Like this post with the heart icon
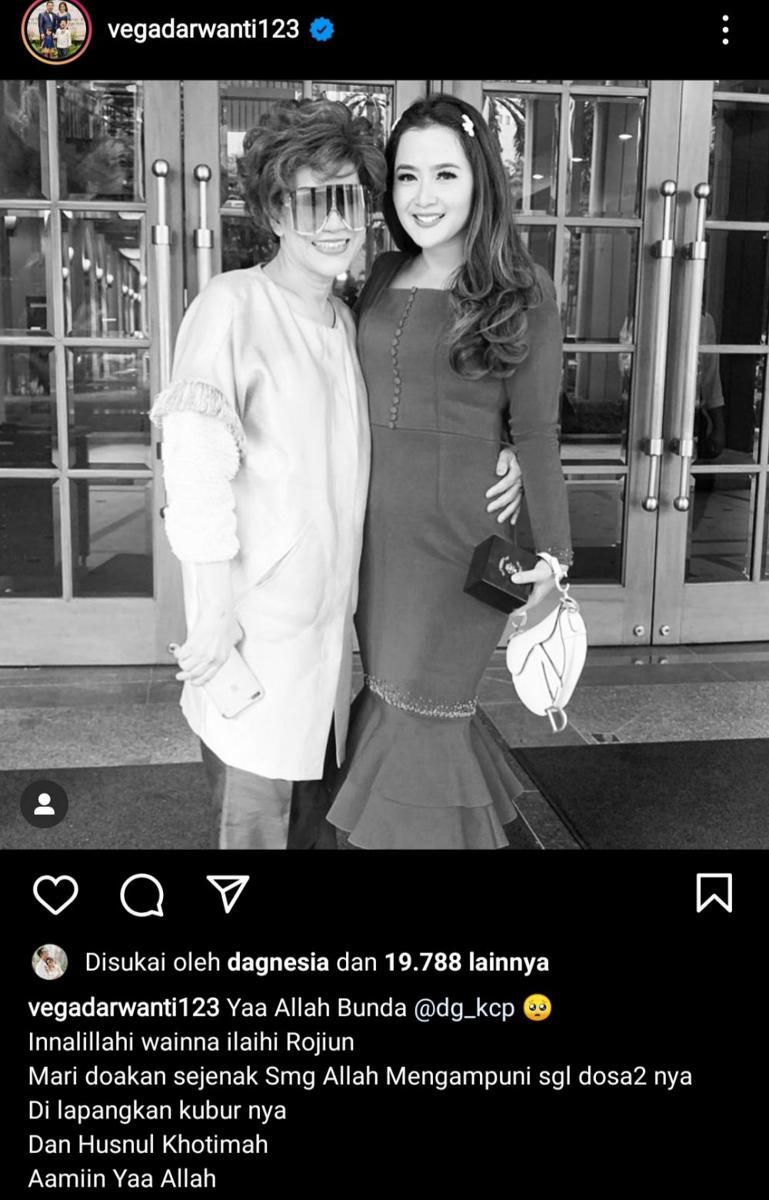Screen dimensions: 769x1200 55,894
